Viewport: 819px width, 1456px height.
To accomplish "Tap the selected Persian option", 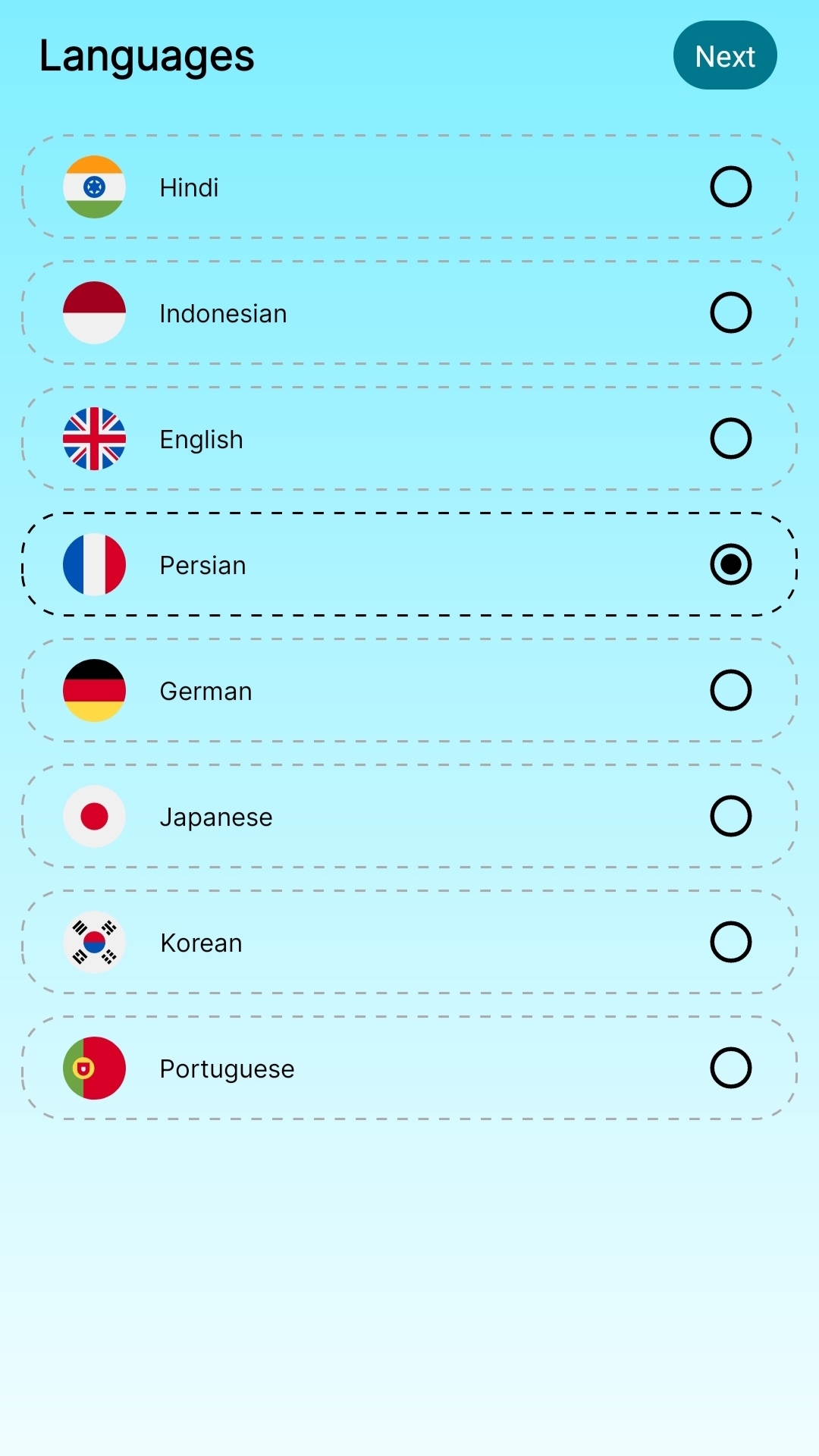I will [x=730, y=564].
